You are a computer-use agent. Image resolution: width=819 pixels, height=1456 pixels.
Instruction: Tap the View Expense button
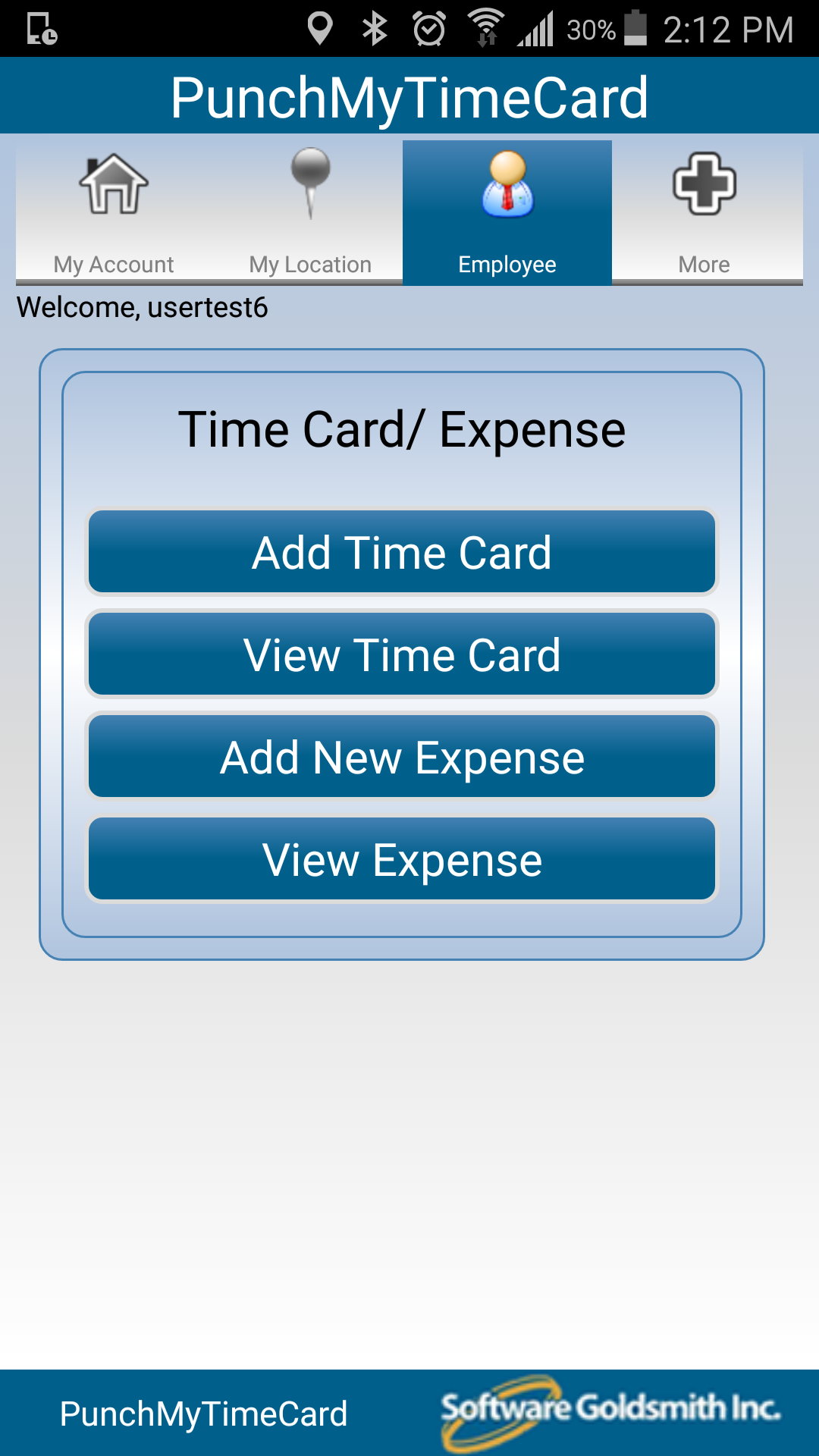402,858
